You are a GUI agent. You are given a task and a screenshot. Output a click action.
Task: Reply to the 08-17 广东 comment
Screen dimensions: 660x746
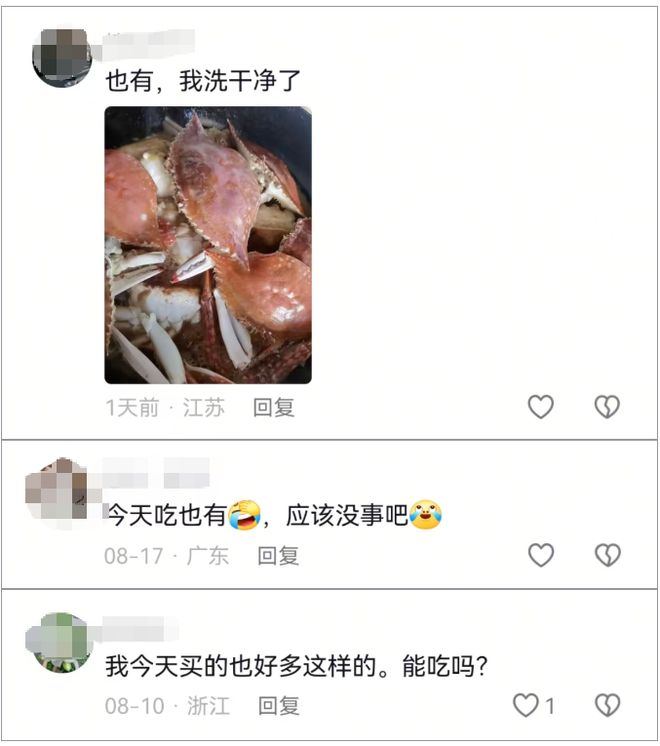coord(278,556)
